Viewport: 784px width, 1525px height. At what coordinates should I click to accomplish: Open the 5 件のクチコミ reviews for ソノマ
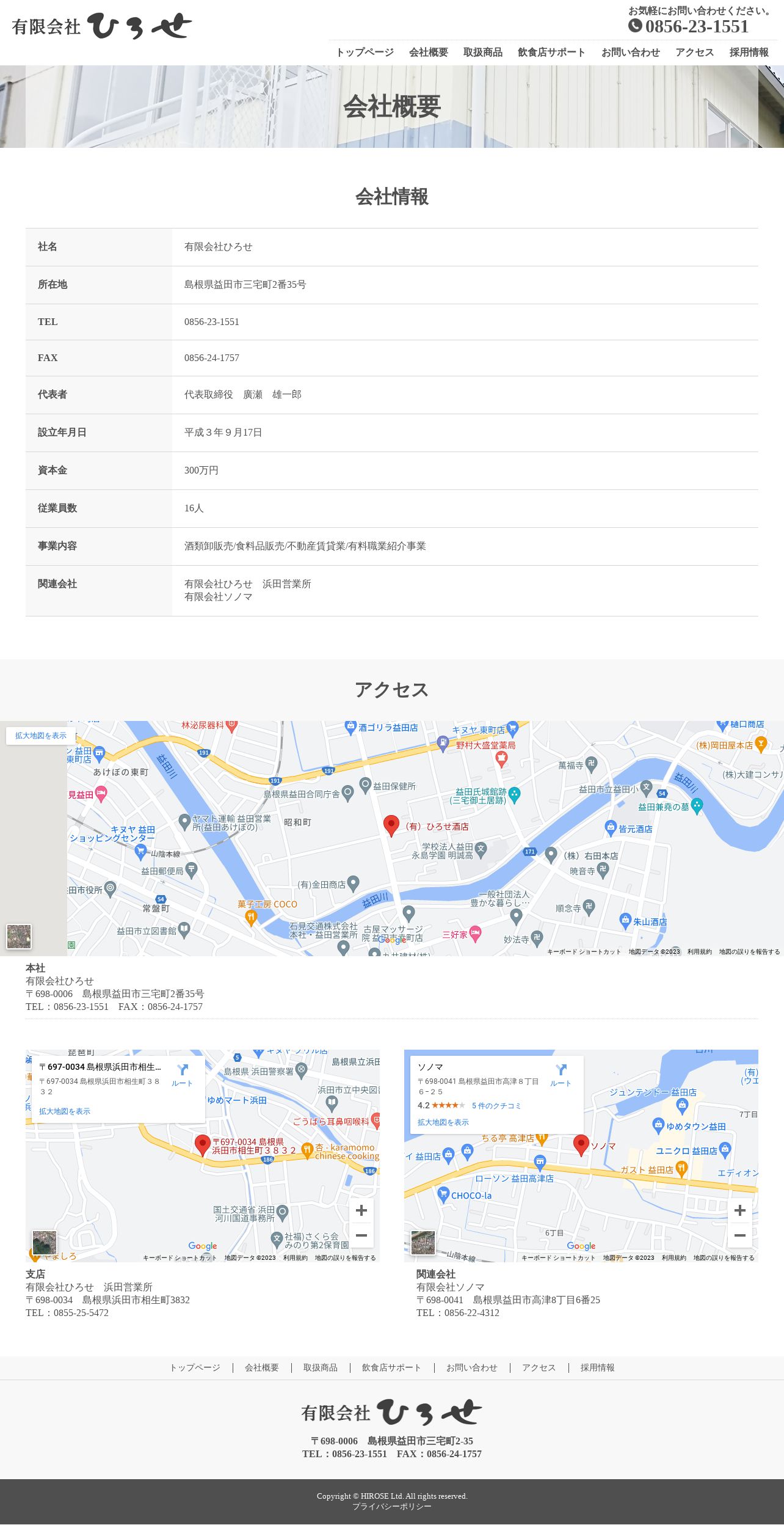click(x=496, y=1105)
